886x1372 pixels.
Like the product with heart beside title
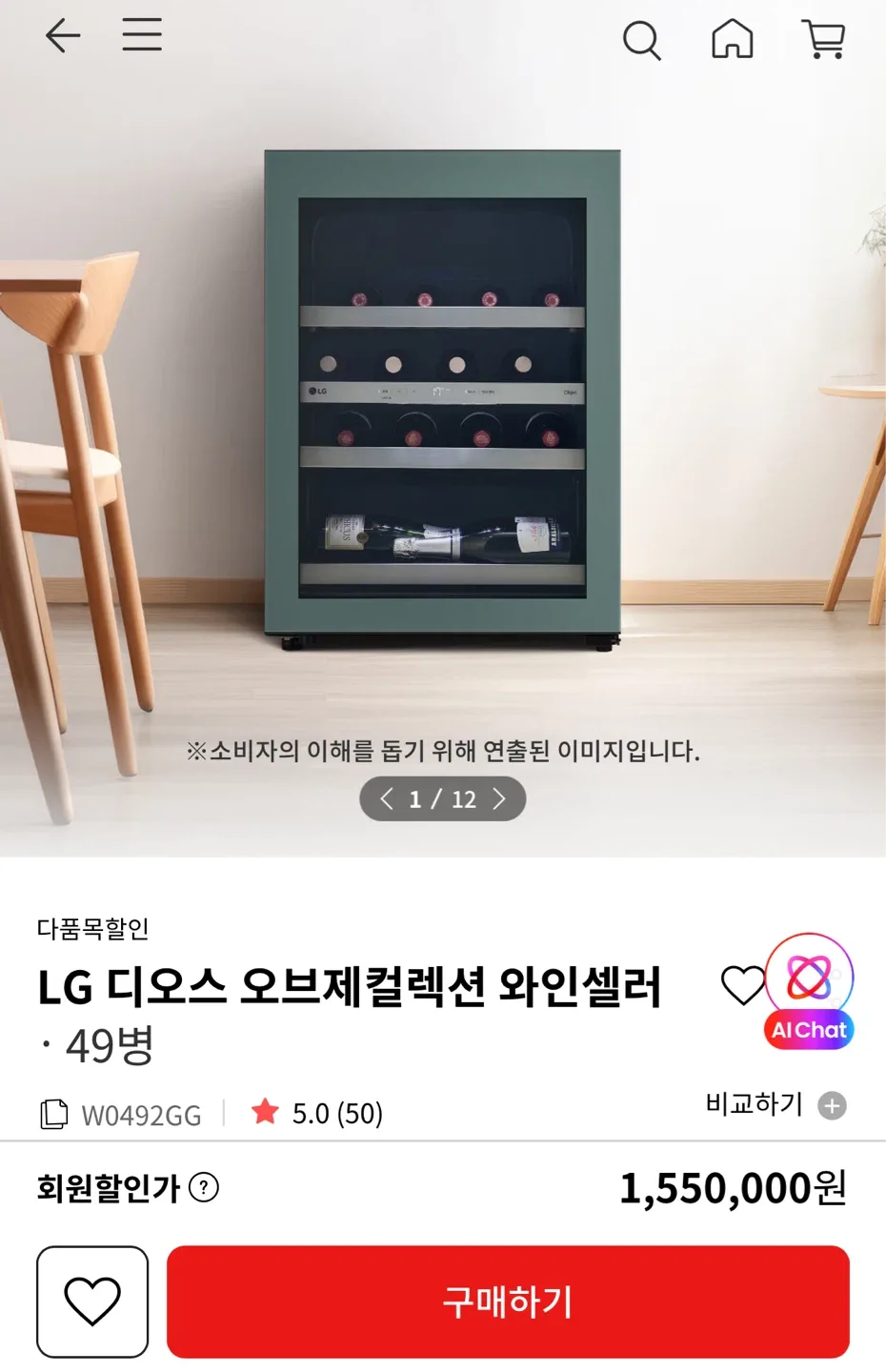742,984
